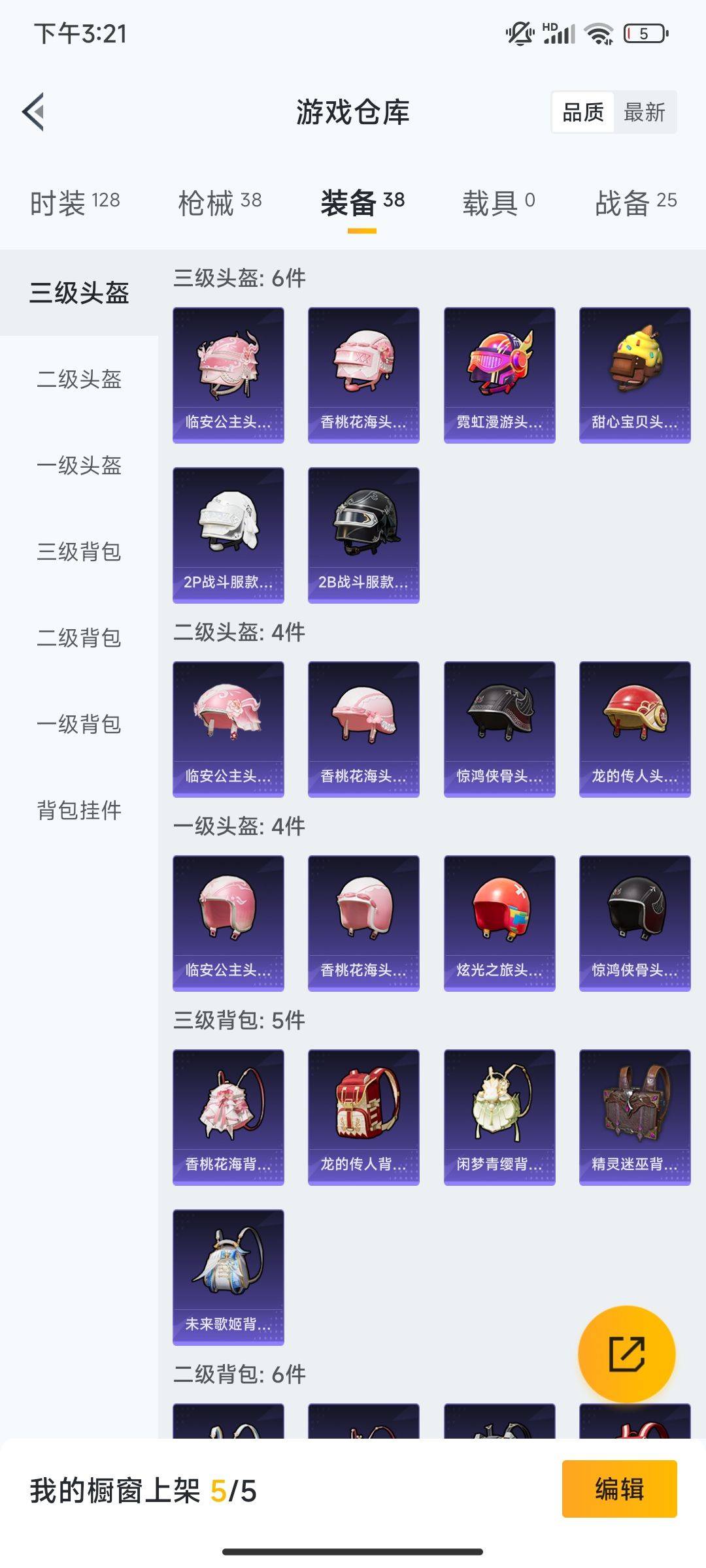Viewport: 706px width, 1568px height.
Task: Open the 背包挂件 category in sidebar
Action: click(x=78, y=810)
